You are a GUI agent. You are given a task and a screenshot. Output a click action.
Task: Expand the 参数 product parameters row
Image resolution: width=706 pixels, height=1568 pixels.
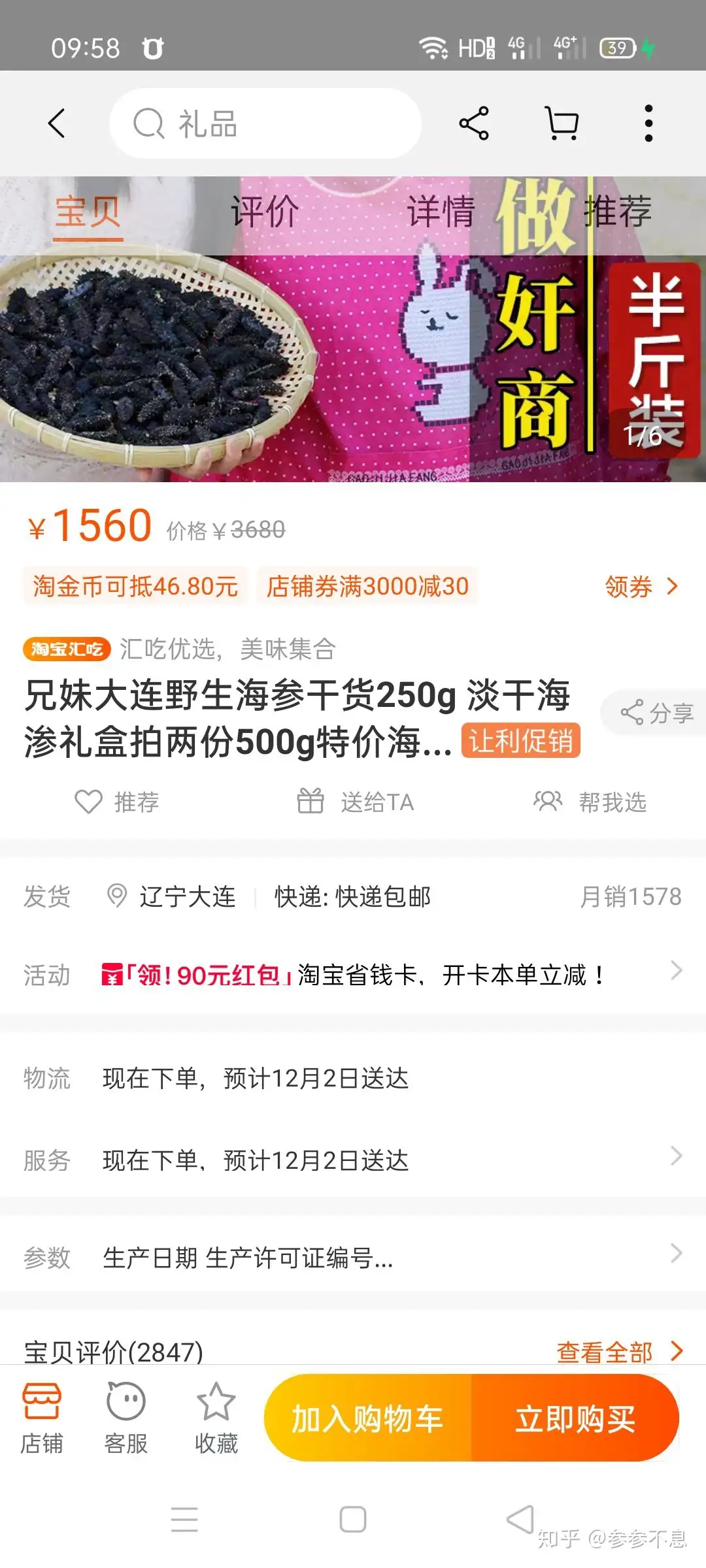[353, 1258]
